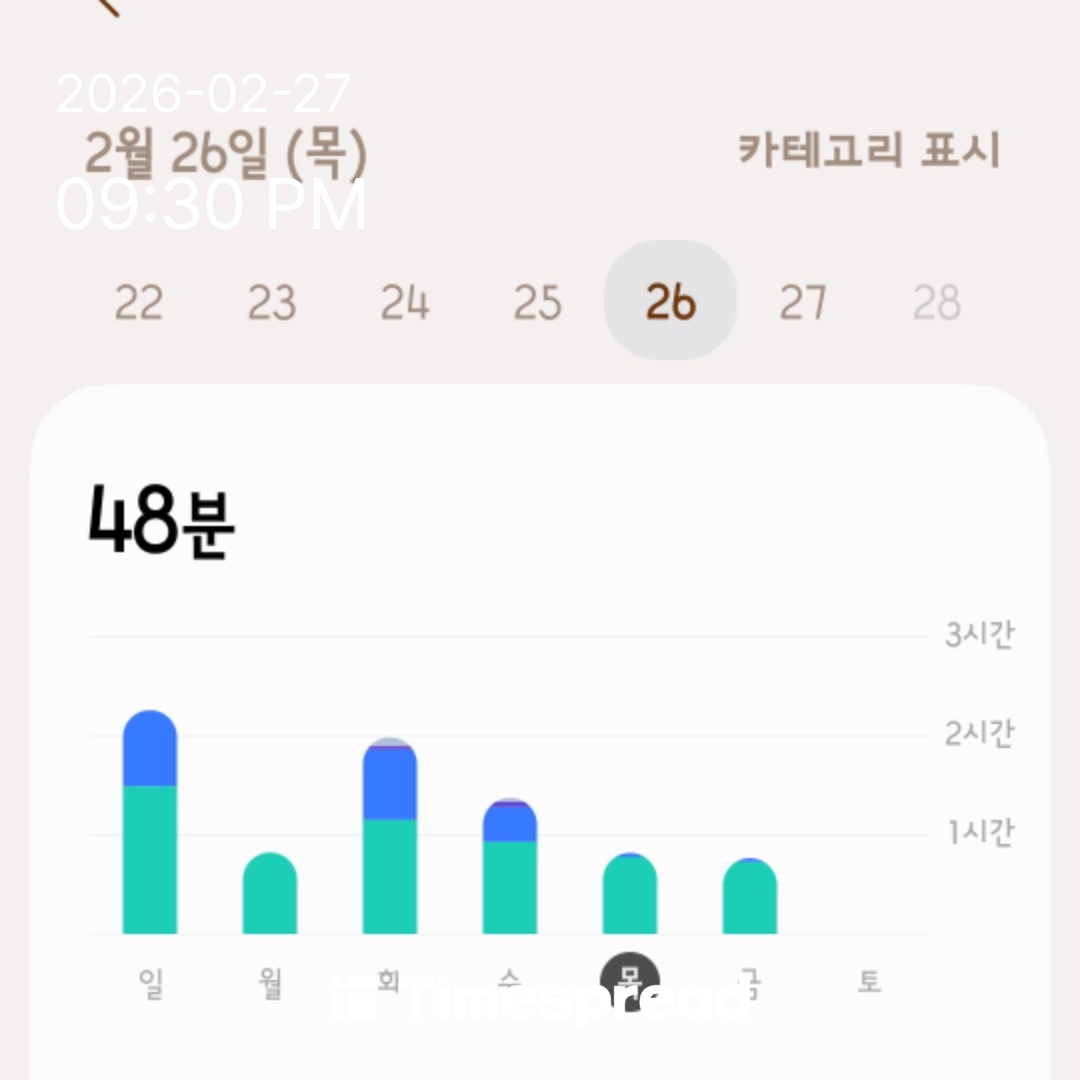1080x1080 pixels.
Task: Switch to date 27
Action: (x=803, y=302)
